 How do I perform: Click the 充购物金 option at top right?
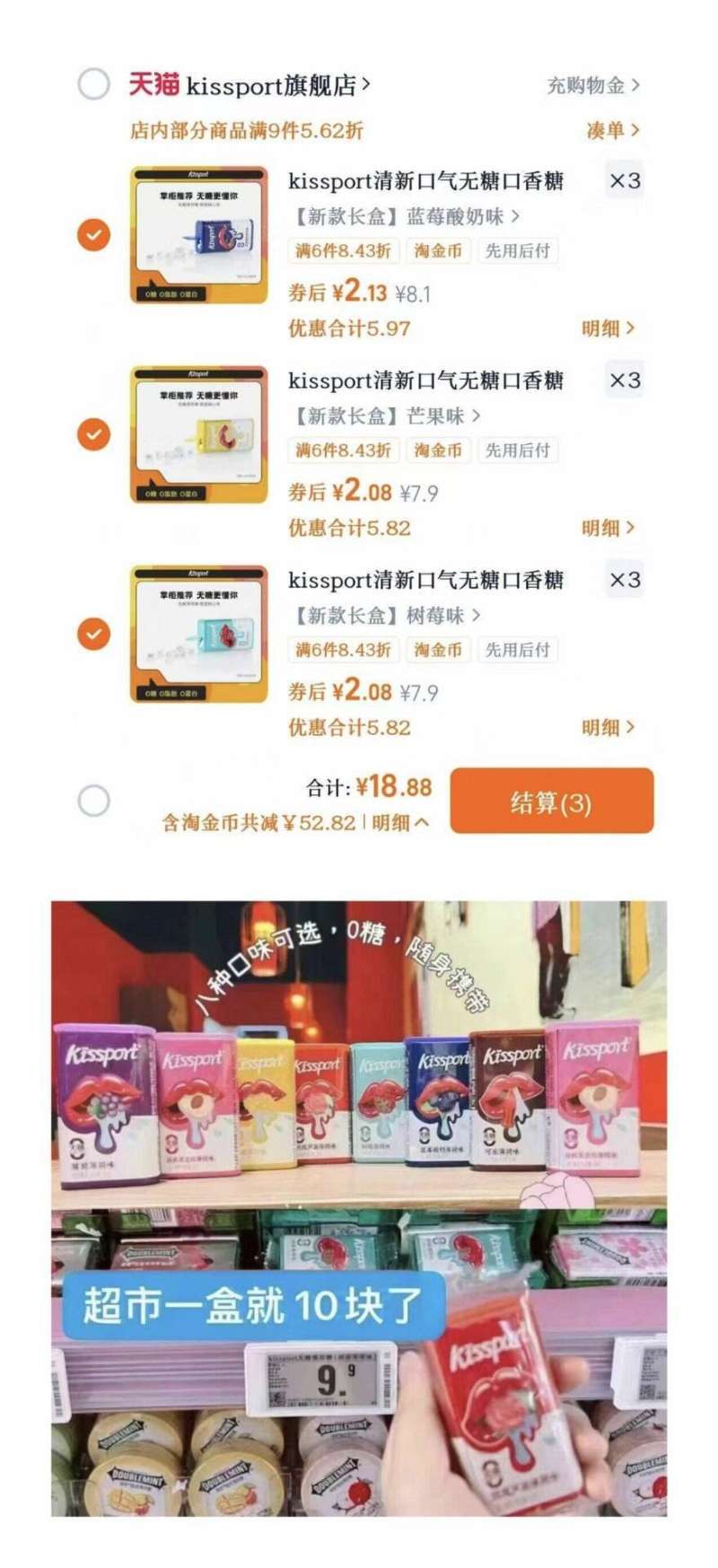click(589, 84)
